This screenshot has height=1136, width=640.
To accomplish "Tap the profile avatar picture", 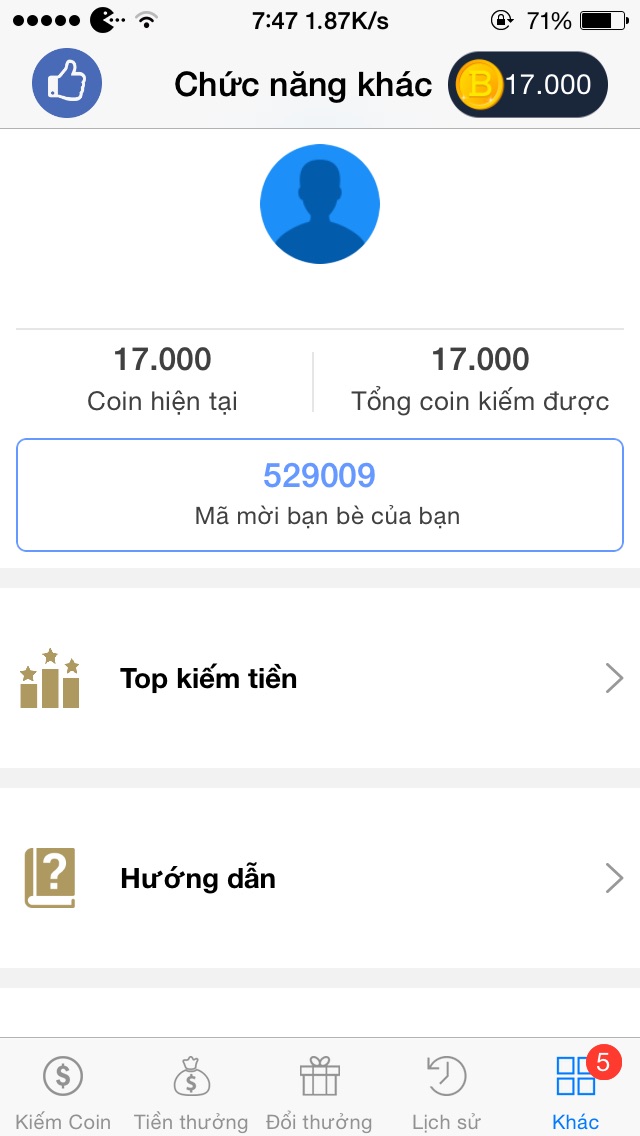I will point(320,204).
